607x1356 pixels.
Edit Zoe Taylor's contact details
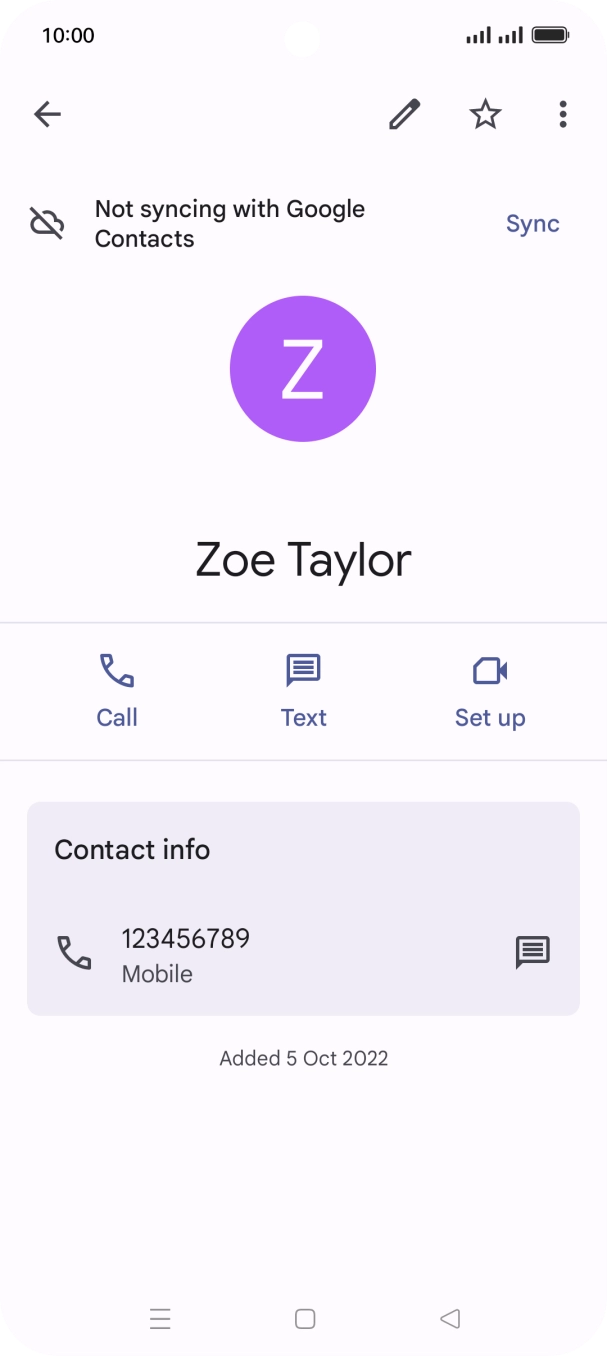coord(404,115)
